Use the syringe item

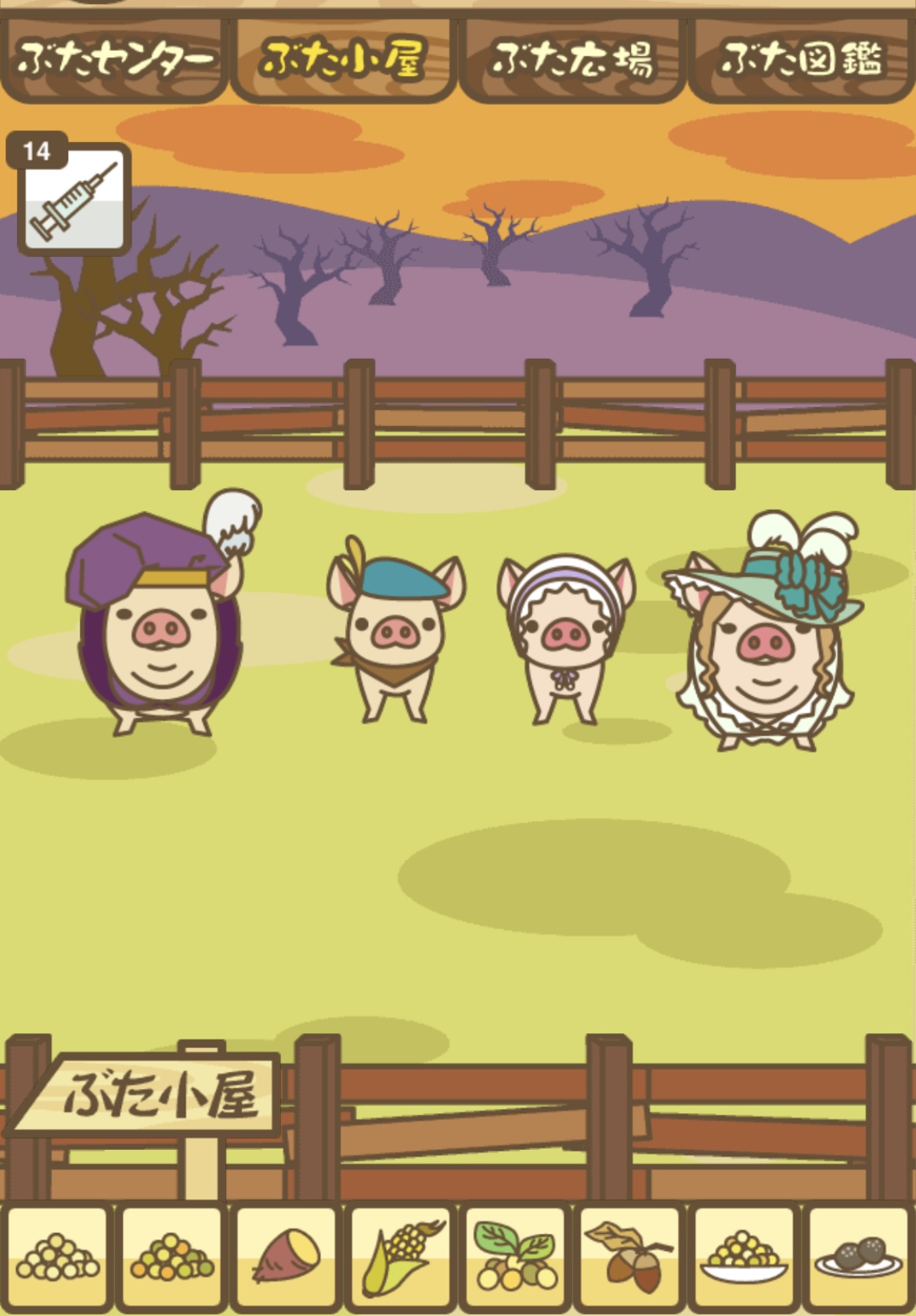[74, 199]
